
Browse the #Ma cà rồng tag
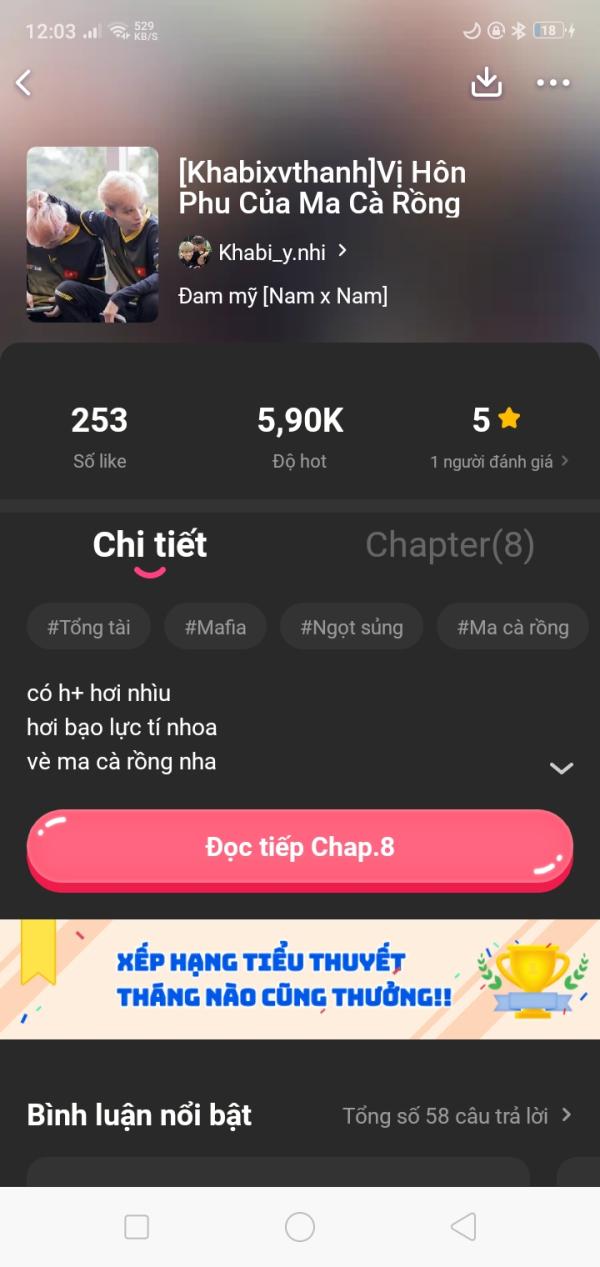pyautogui.click(x=512, y=627)
